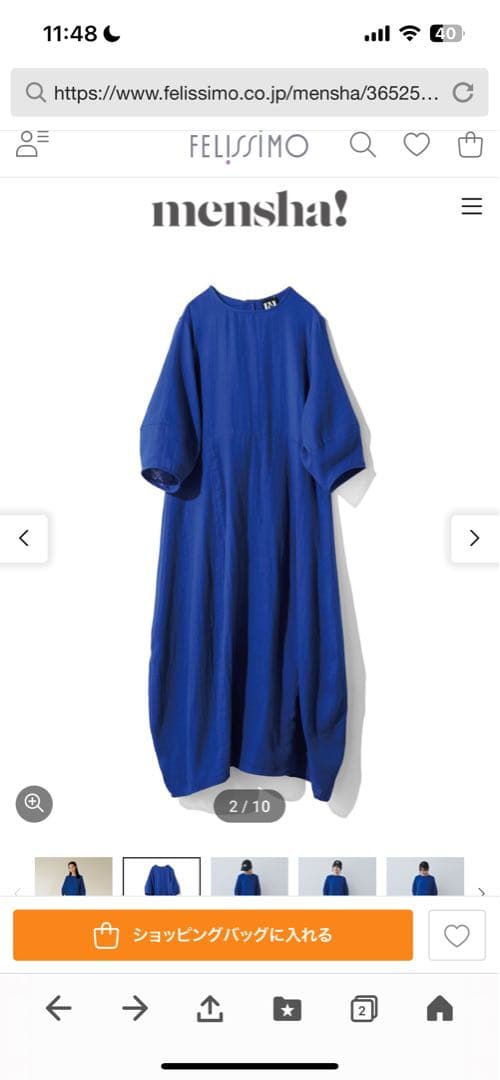The width and height of the screenshot is (500, 1080).
Task: Add to bag with ショッピングバッグに入れる
Action: 213,935
